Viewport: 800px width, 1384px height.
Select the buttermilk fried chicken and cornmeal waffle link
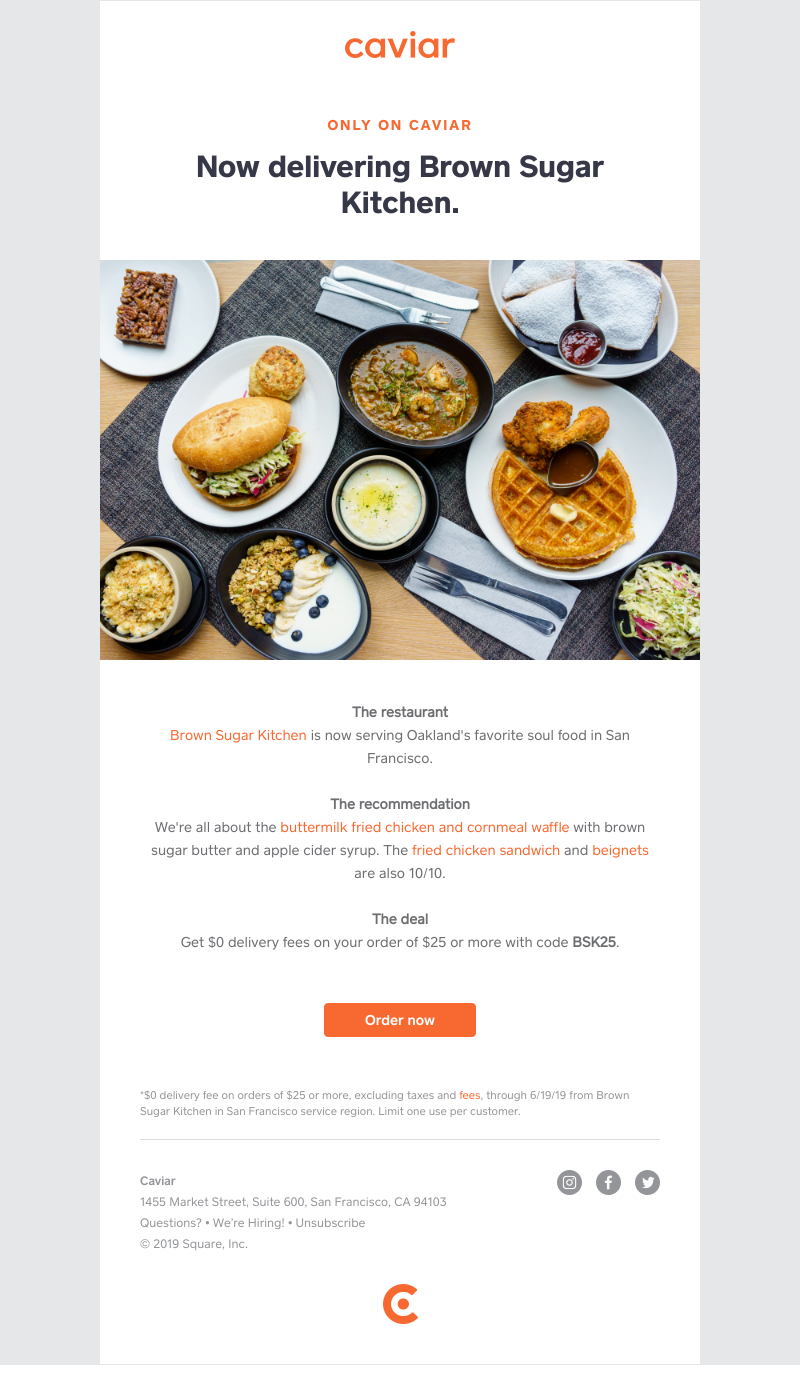[x=426, y=827]
